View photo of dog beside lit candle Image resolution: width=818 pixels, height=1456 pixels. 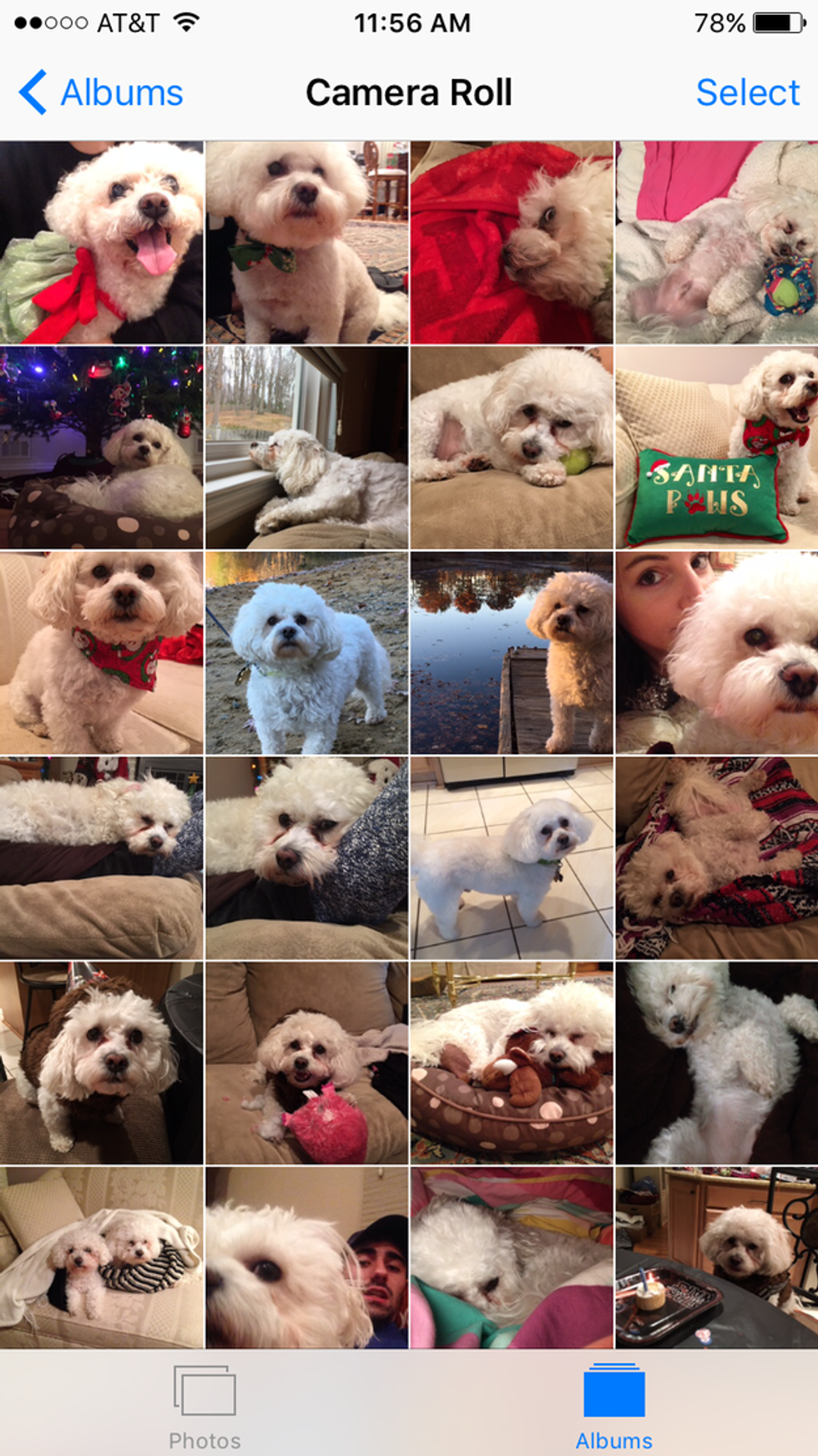point(716,1257)
